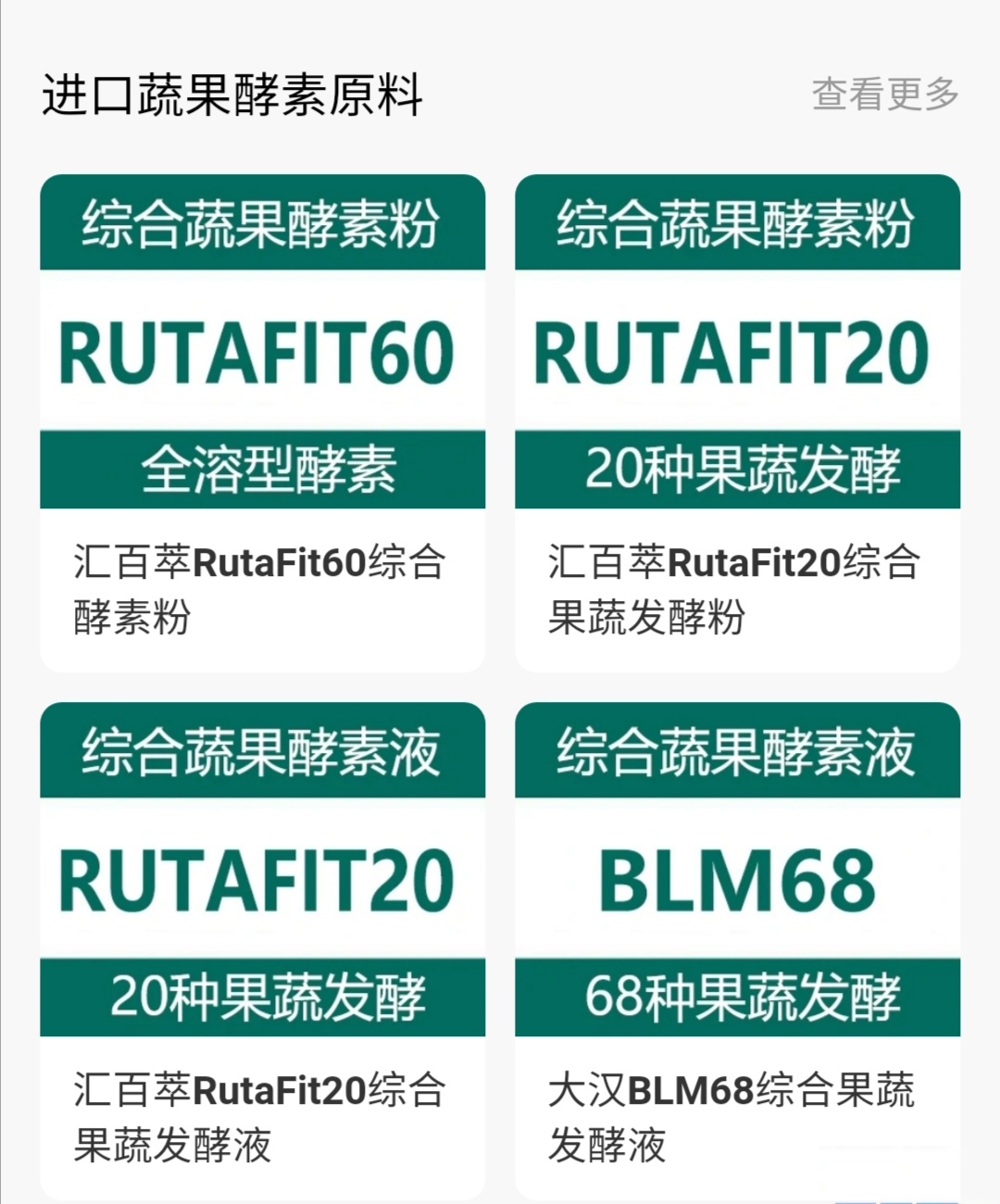This screenshot has width=1000, height=1204.
Task: Open the 大汉BLM68综合果蔬发酵液 product card
Action: (x=737, y=950)
